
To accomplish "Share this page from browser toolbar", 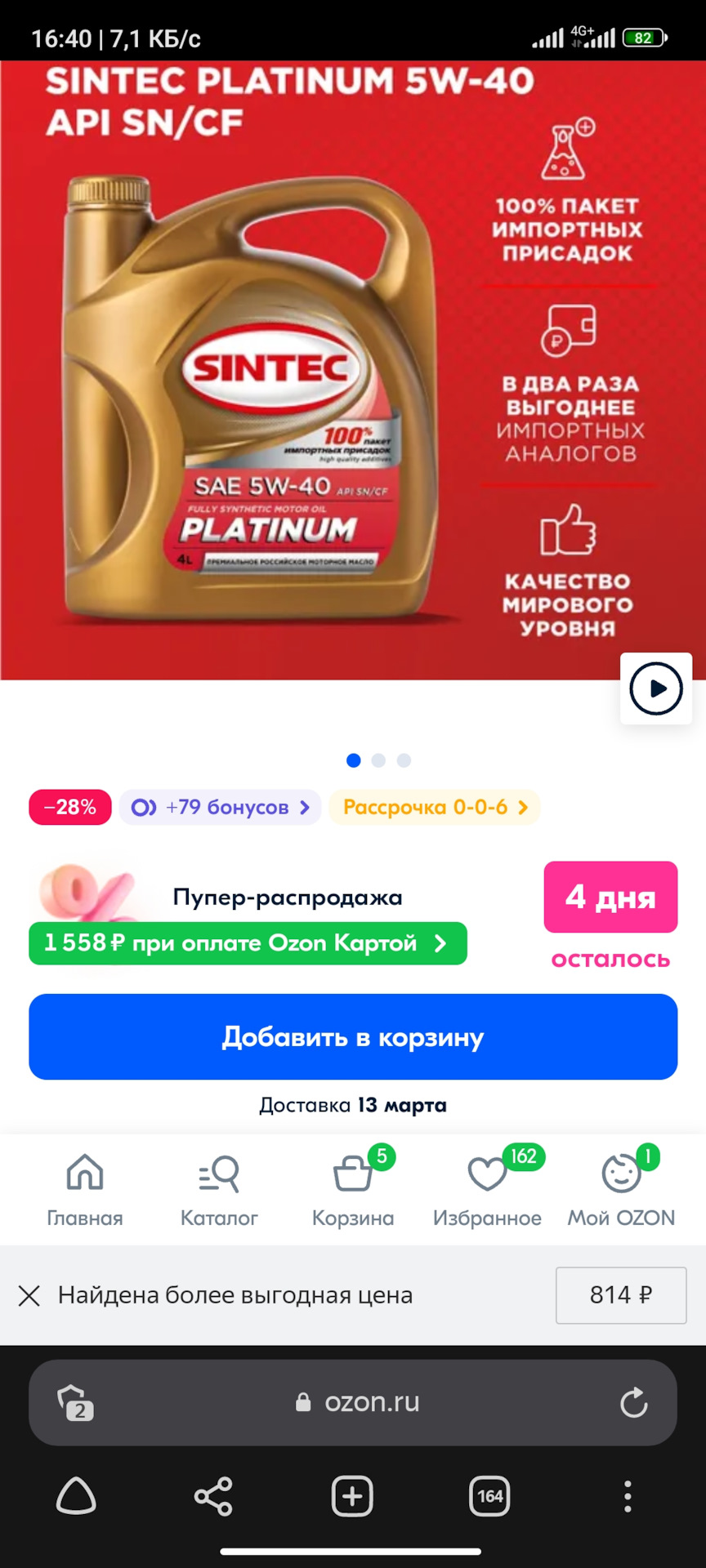I will coord(213,1496).
